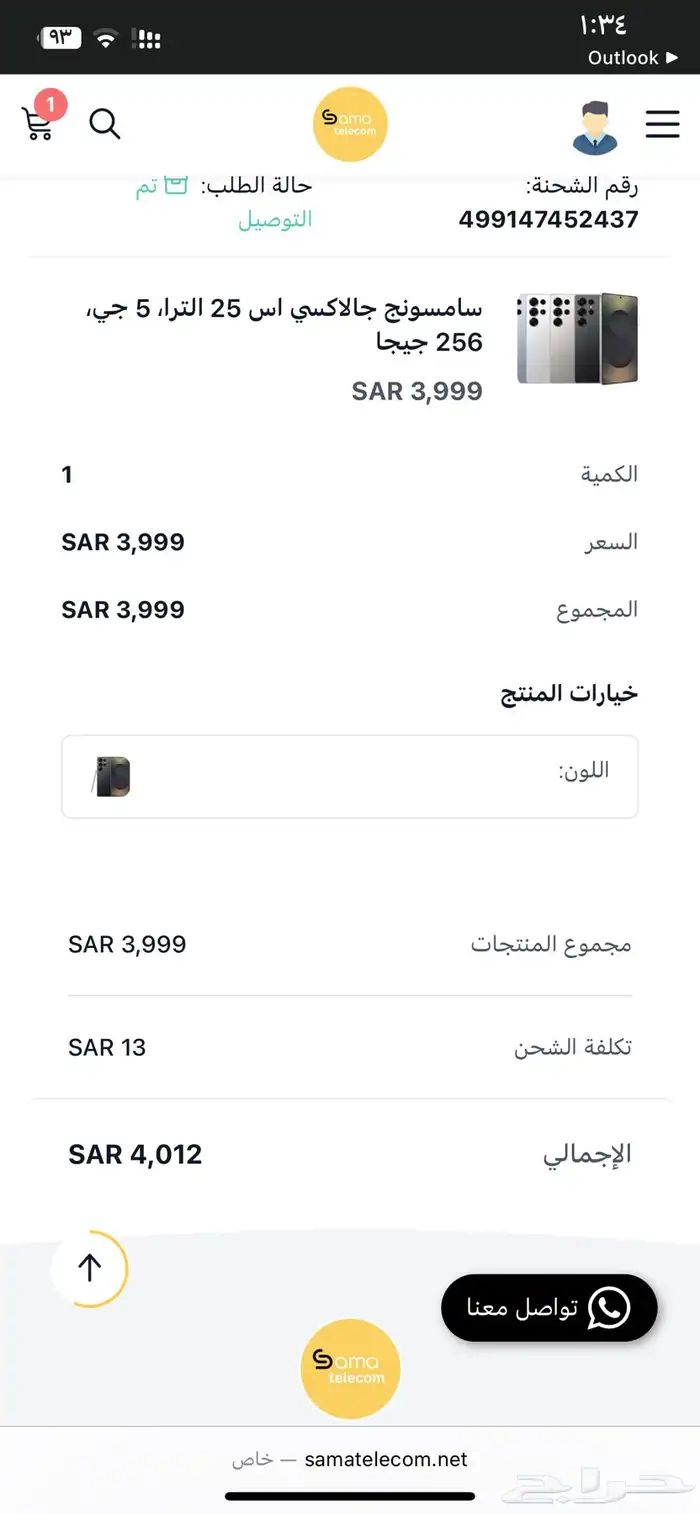Open the user account profile
This screenshot has width=700, height=1514.
tap(595, 126)
